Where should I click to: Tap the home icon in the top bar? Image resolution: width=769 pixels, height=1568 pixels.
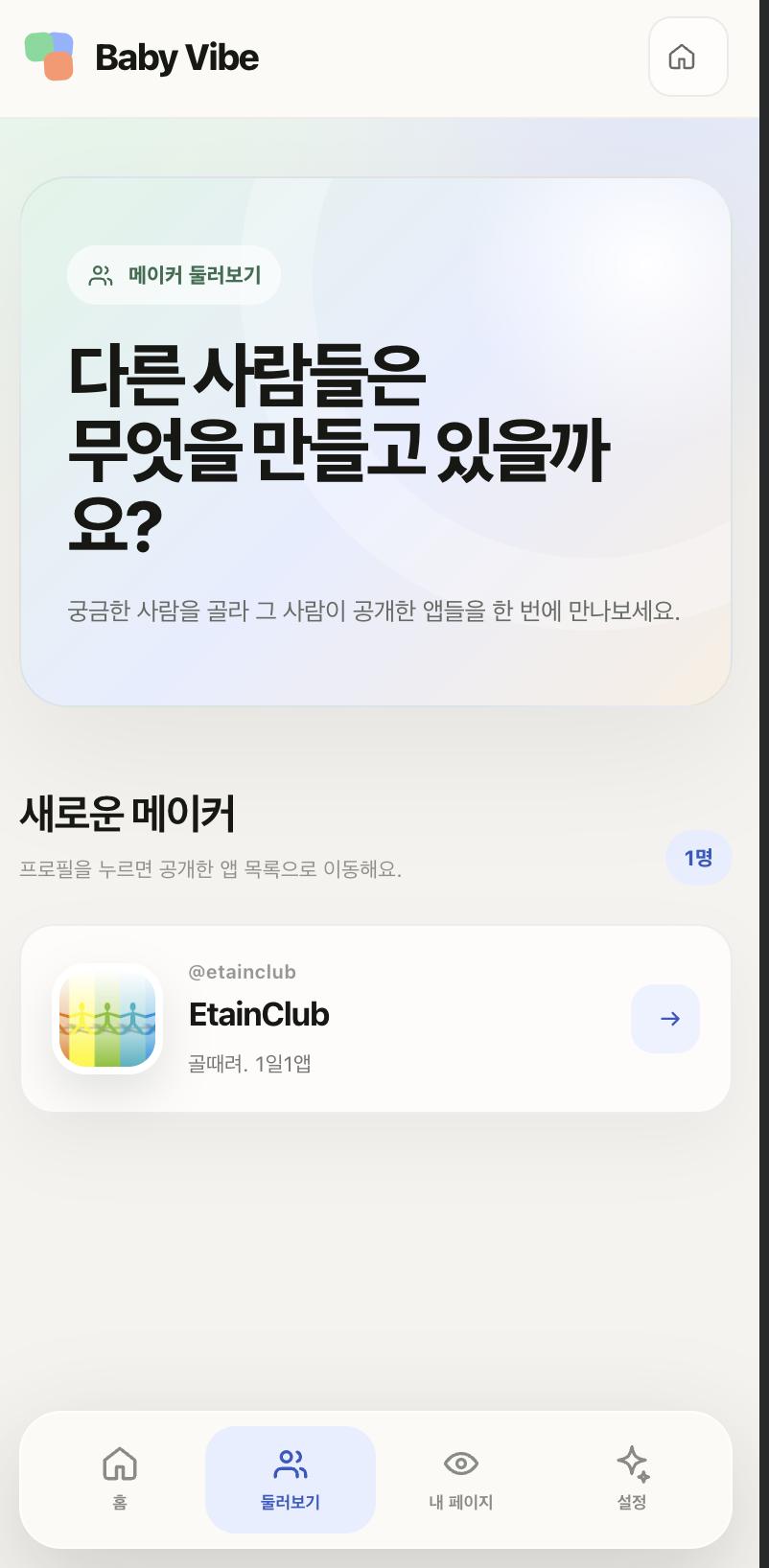[687, 57]
